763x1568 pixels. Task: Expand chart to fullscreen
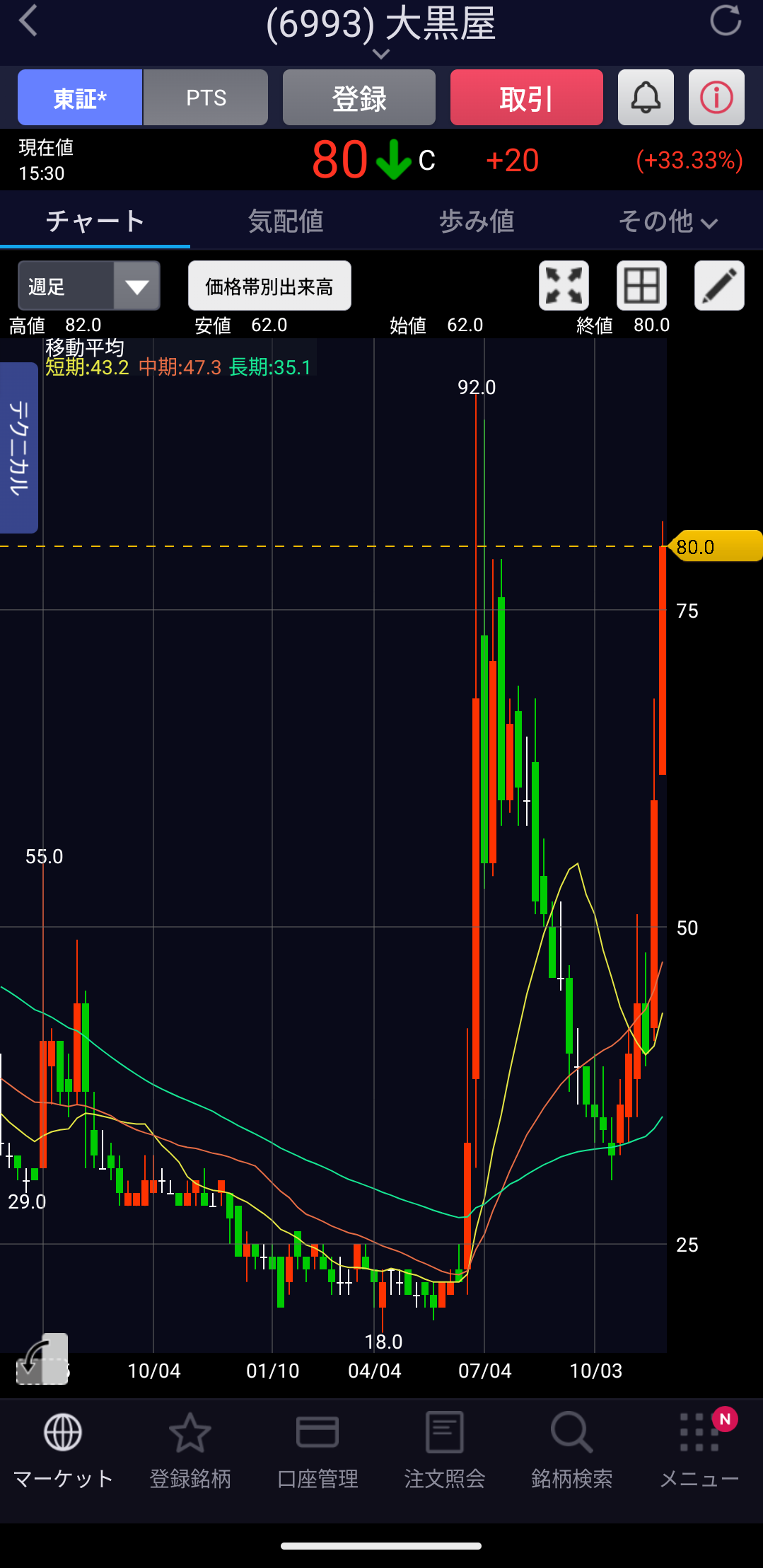point(564,286)
